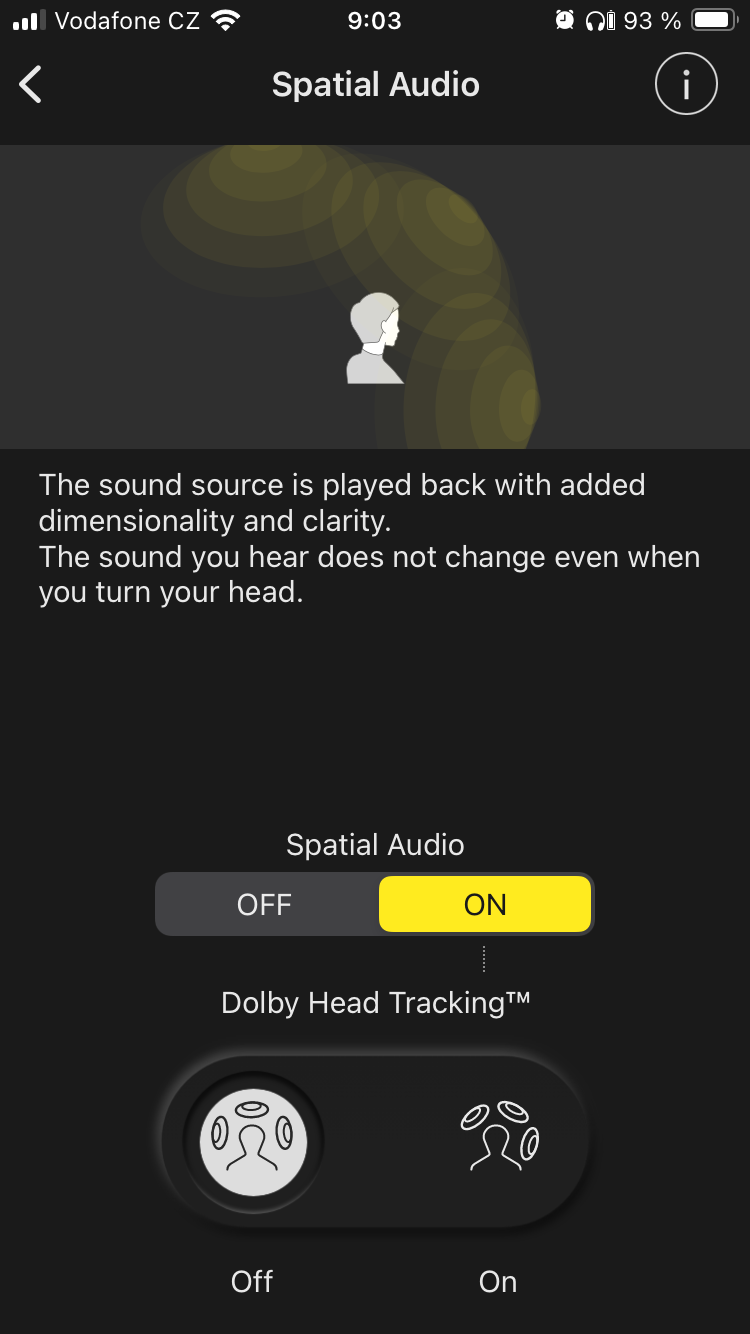750x1334 pixels.
Task: Select ON for Spatial Audio
Action: tap(485, 905)
